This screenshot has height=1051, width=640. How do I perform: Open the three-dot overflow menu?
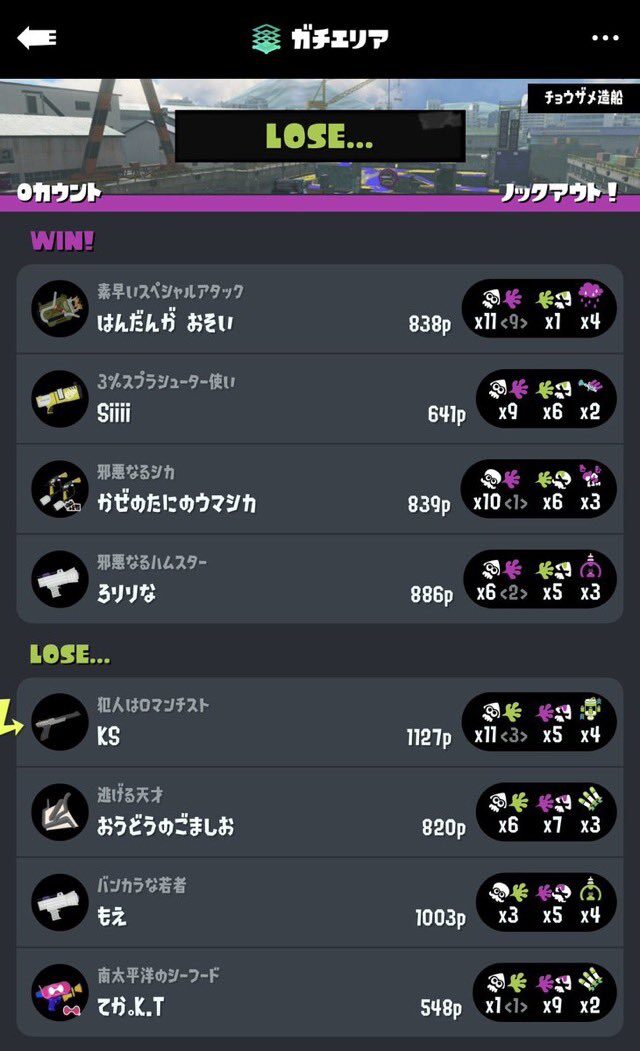605,39
